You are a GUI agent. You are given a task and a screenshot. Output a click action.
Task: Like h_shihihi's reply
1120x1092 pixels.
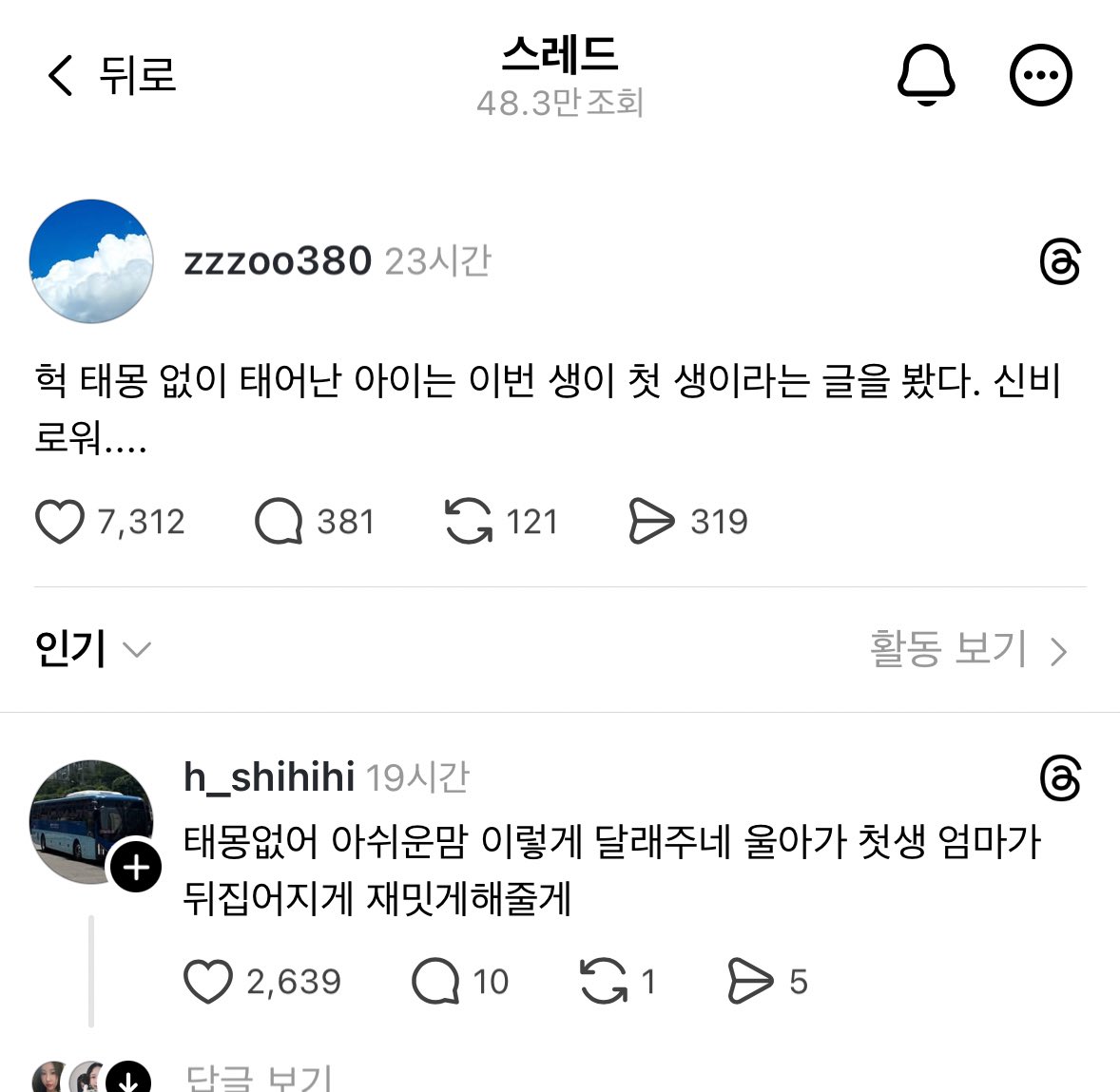pos(208,982)
